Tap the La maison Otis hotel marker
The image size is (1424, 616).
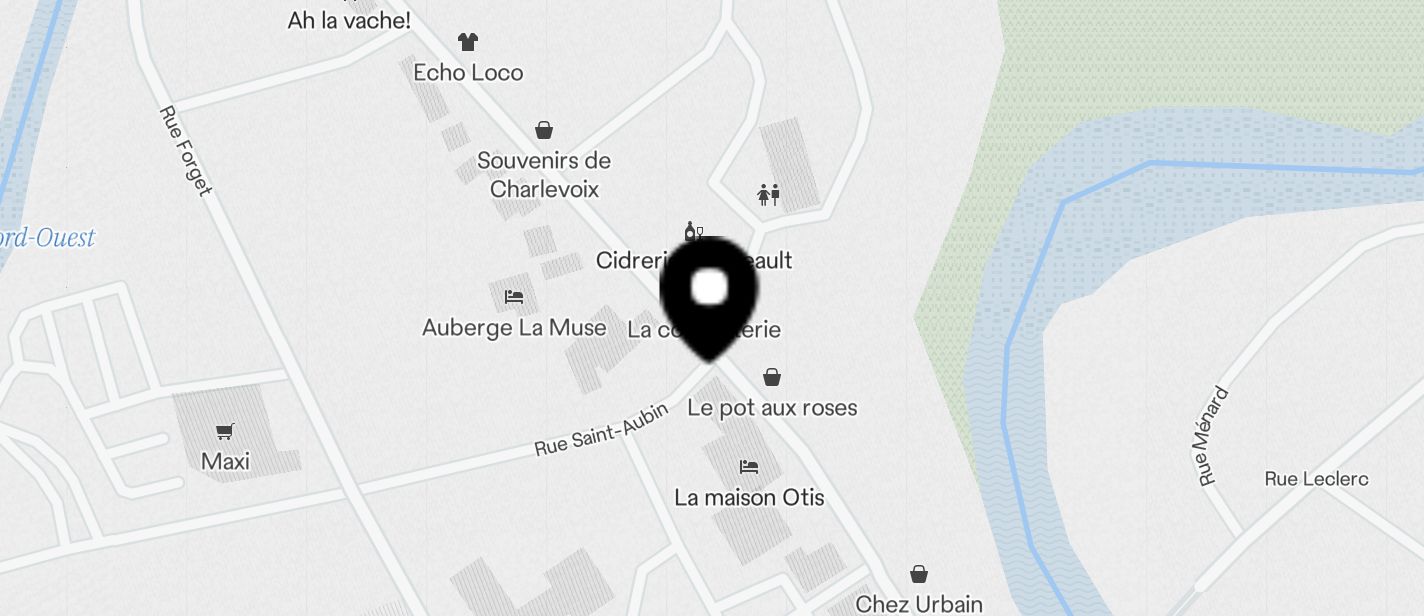[749, 467]
